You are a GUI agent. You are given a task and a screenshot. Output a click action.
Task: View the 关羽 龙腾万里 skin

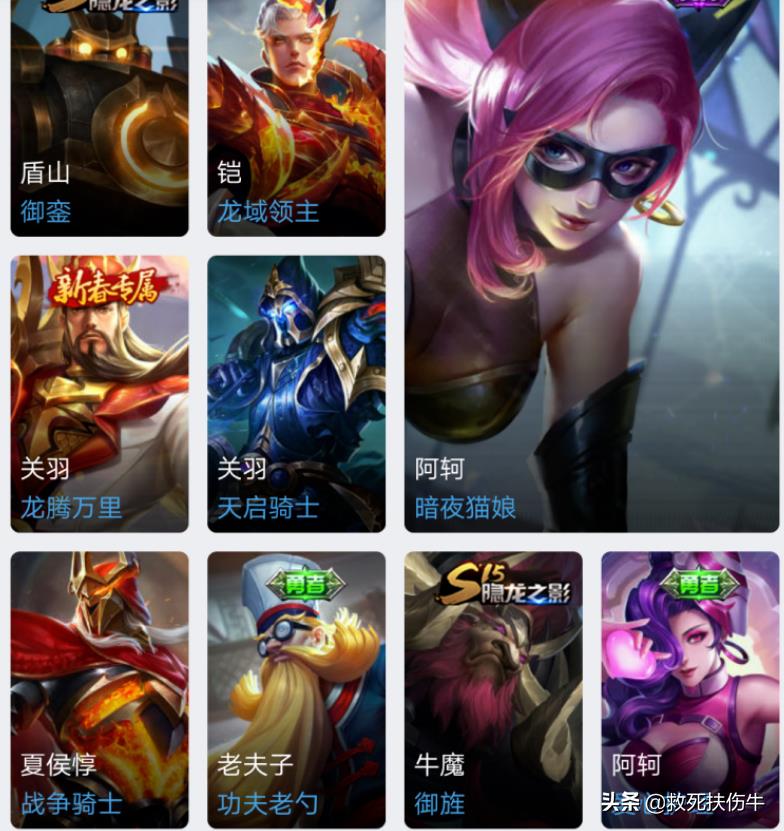[99, 393]
